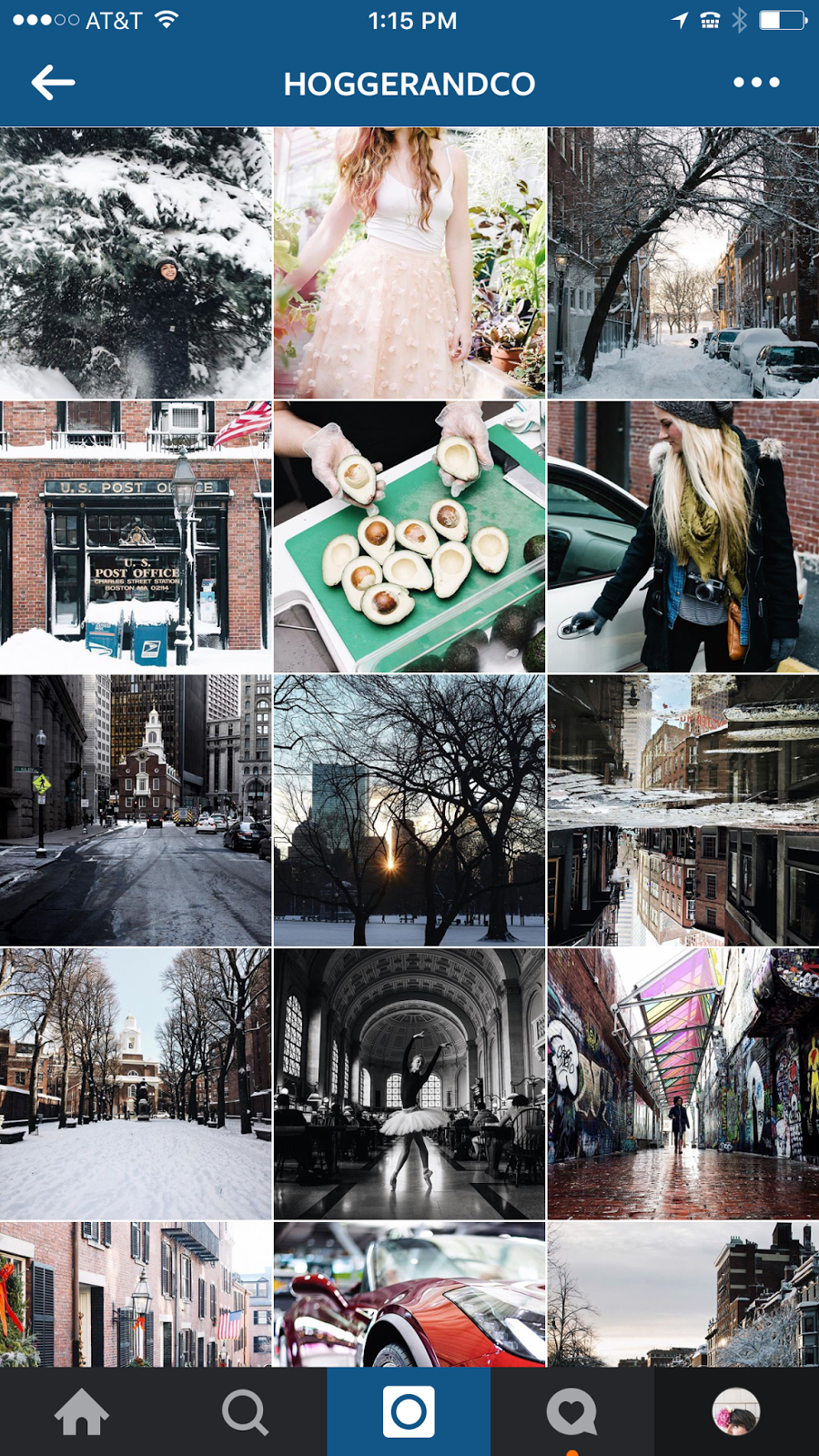View the pink tulle skirt photo
Image resolution: width=819 pixels, height=1456 pixels.
(x=409, y=263)
